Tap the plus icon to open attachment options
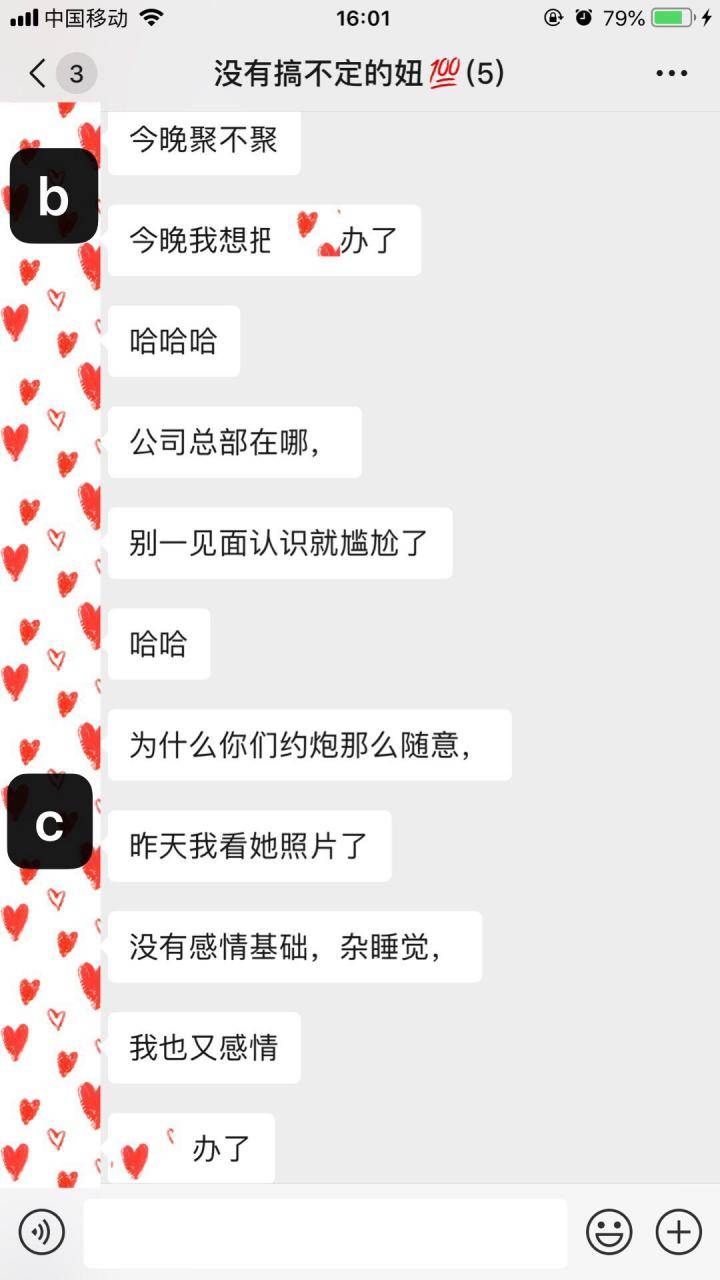This screenshot has width=720, height=1280. pyautogui.click(x=678, y=1231)
